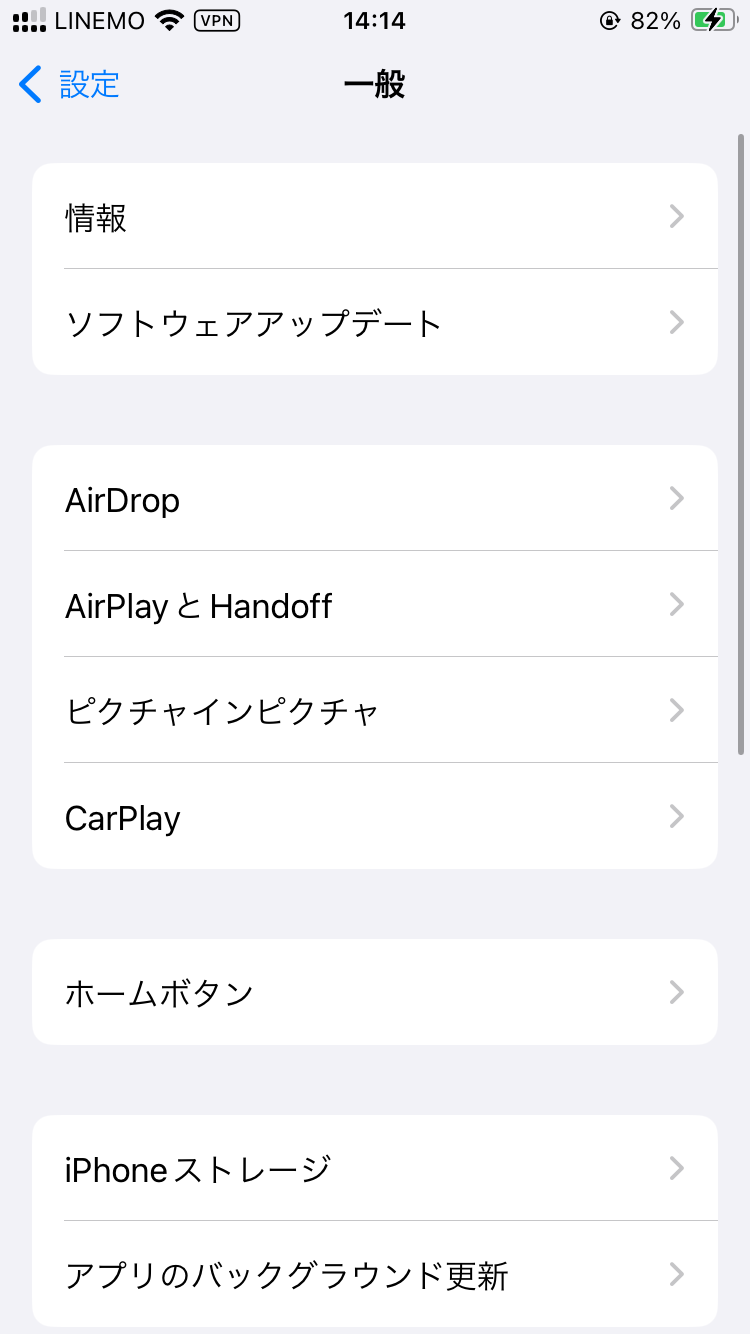750x1334 pixels.
Task: Go back to 設定
Action: coord(70,85)
